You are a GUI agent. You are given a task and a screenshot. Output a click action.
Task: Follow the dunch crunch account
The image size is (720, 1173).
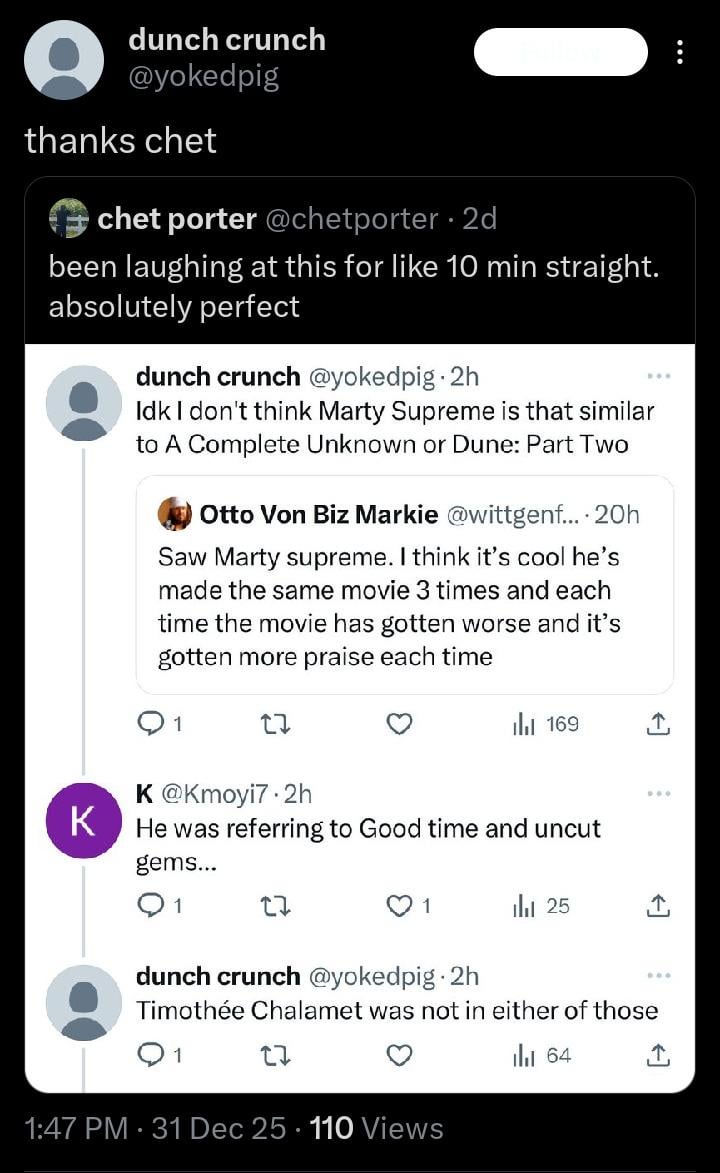560,52
